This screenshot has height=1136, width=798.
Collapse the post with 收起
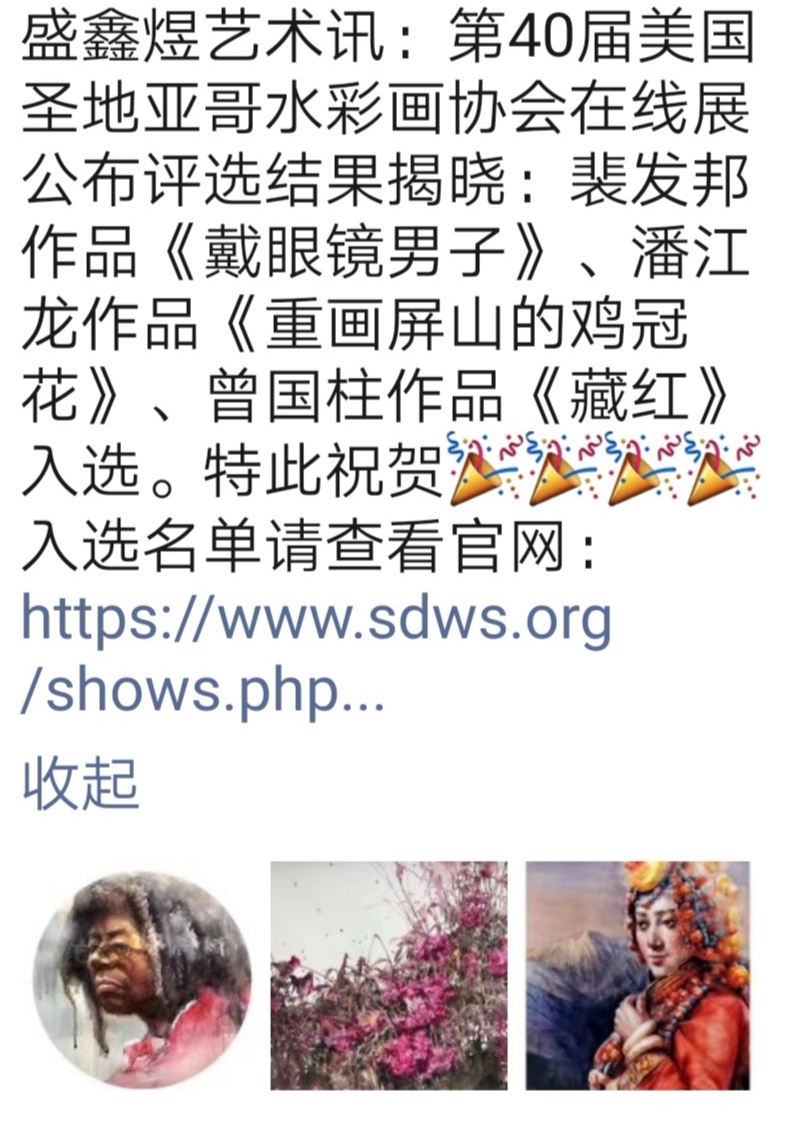tap(80, 784)
